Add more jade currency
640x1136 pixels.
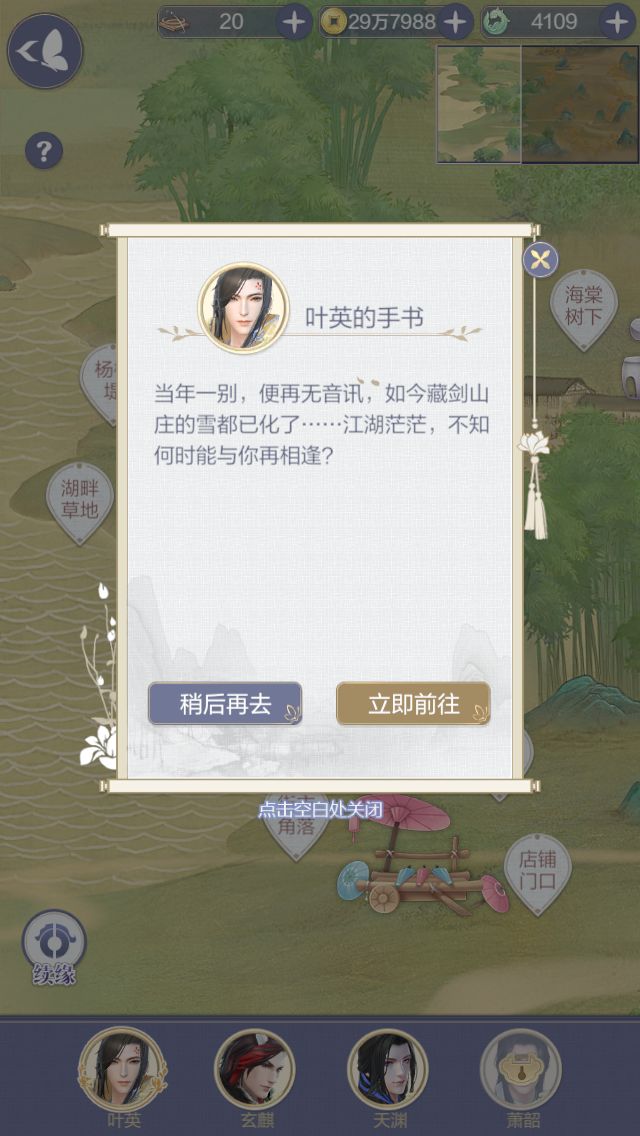coord(616,21)
